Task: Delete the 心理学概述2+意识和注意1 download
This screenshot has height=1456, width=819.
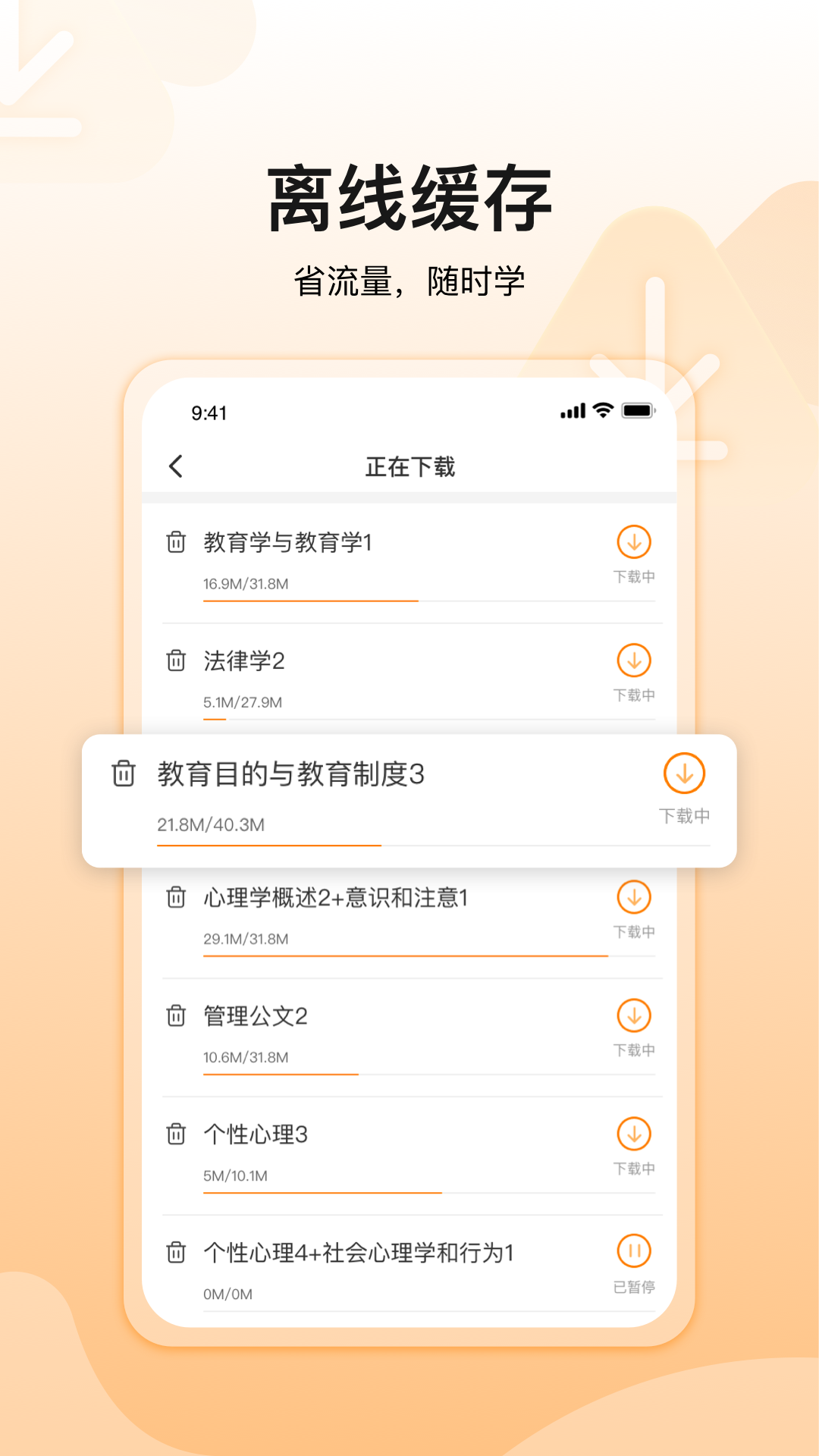Action: click(177, 897)
